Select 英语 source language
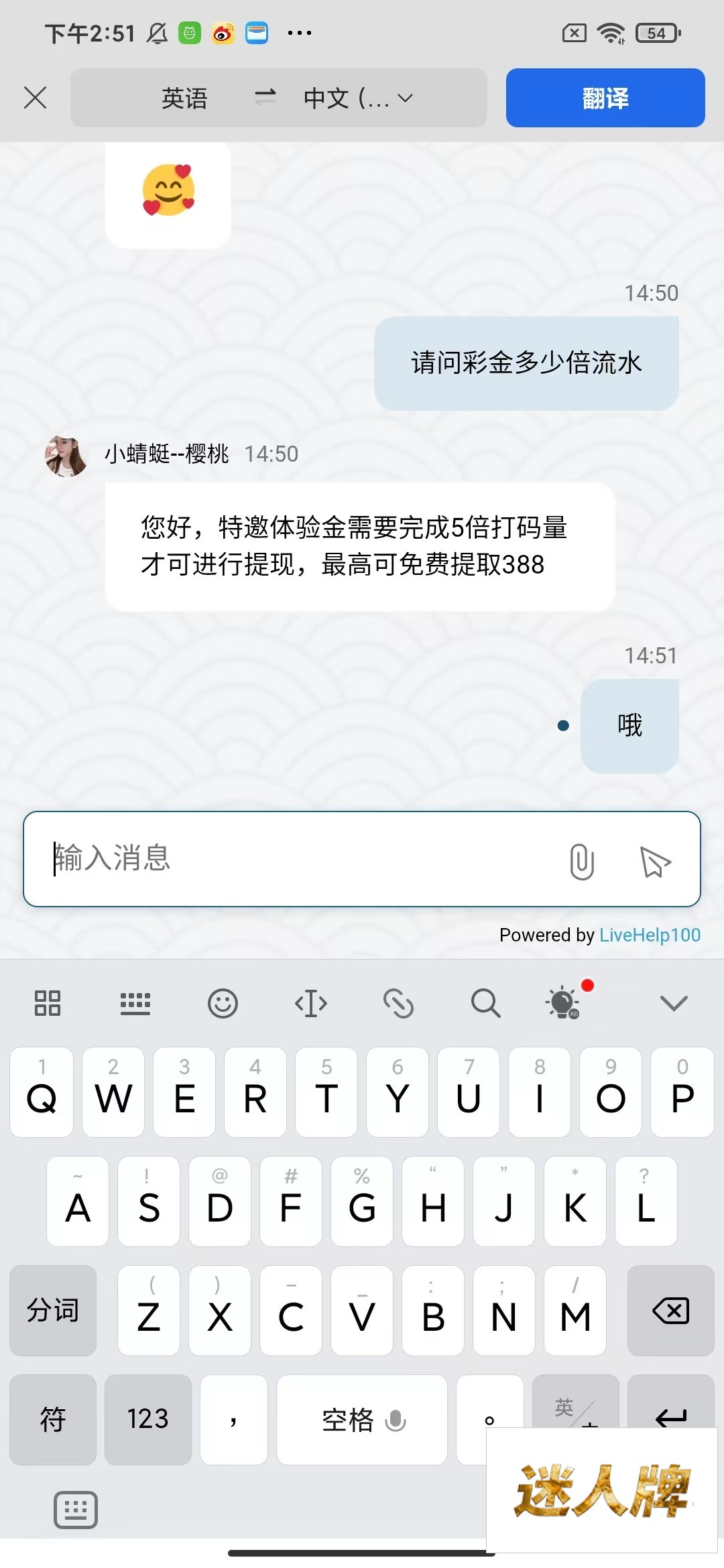Image resolution: width=724 pixels, height=1568 pixels. (x=184, y=99)
